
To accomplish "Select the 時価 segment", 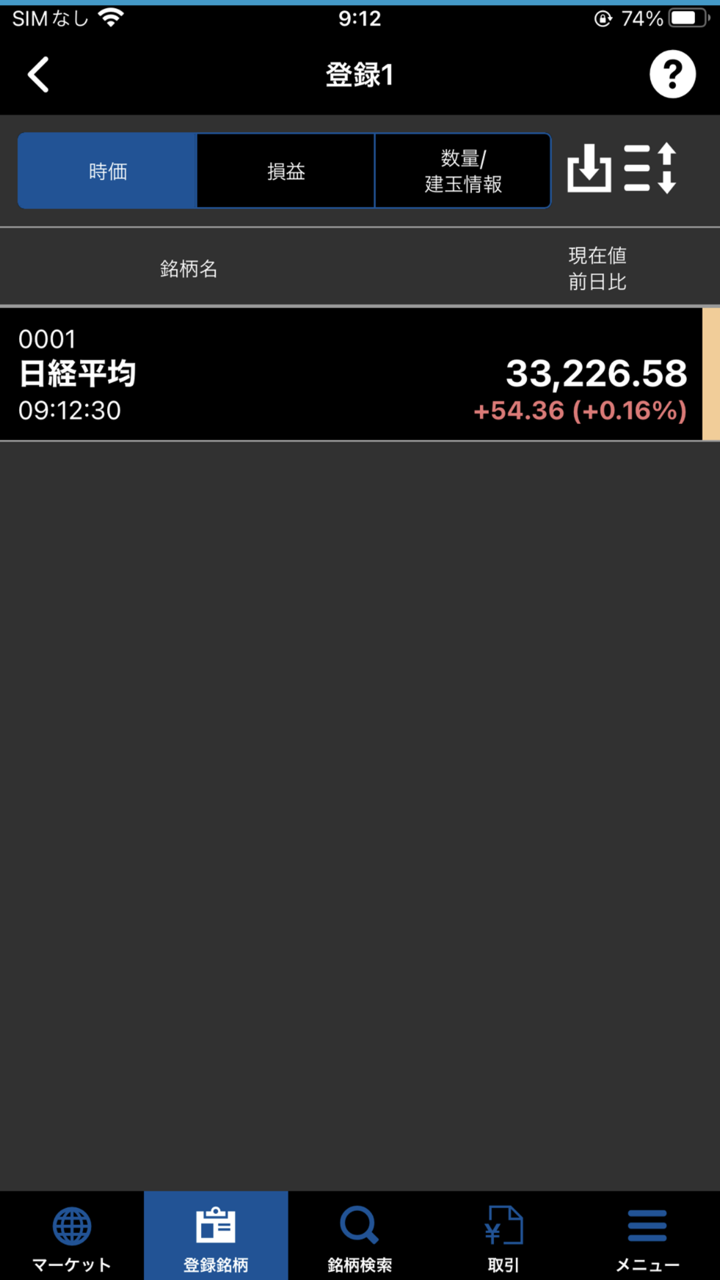I will coord(108,171).
